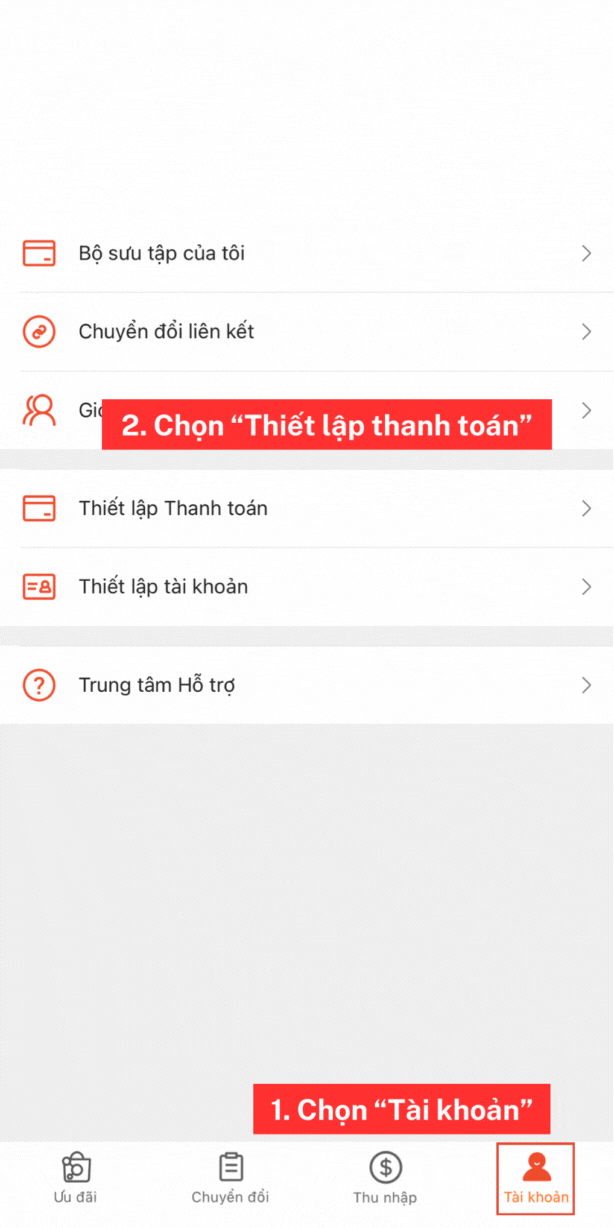Open Thiết lập Thanh toán settings

point(306,508)
